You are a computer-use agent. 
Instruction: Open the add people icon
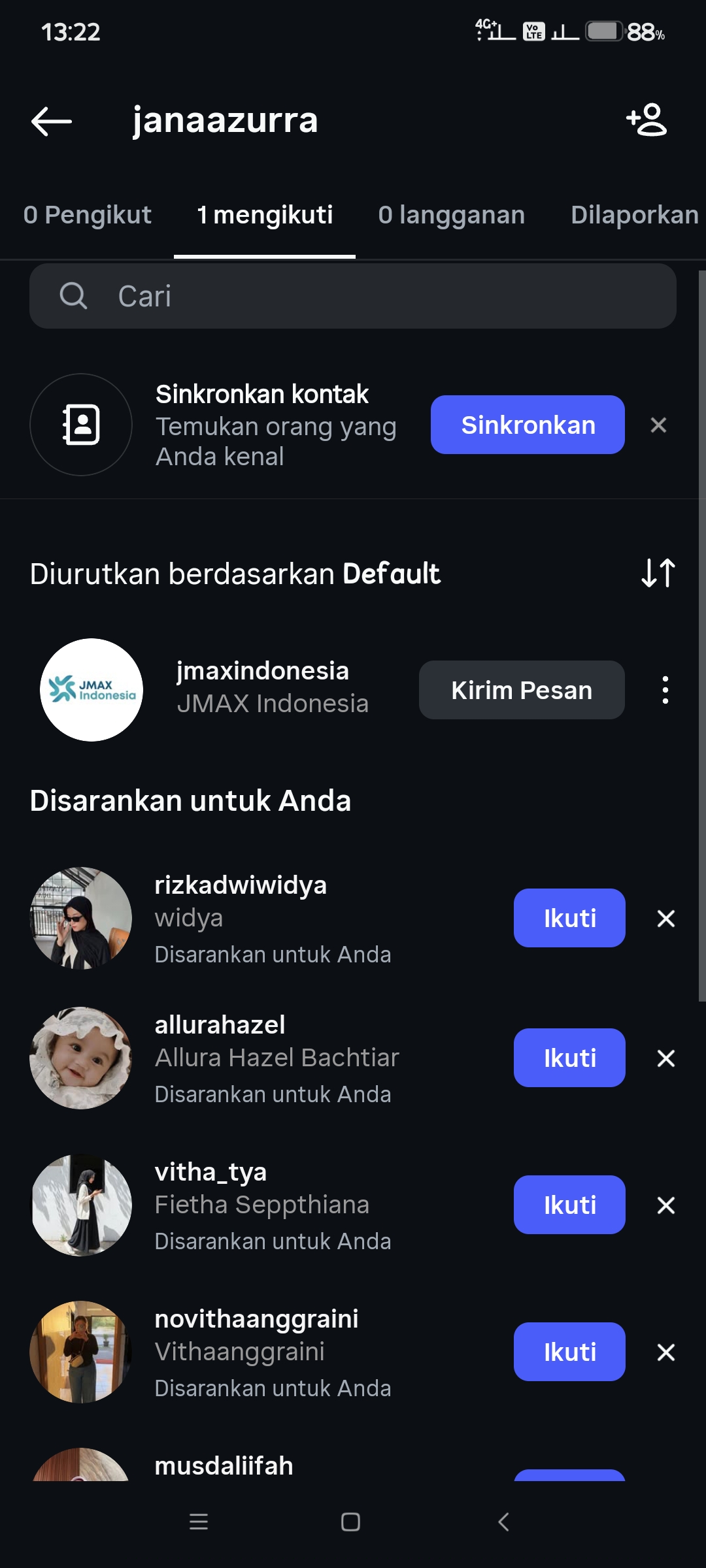[647, 120]
